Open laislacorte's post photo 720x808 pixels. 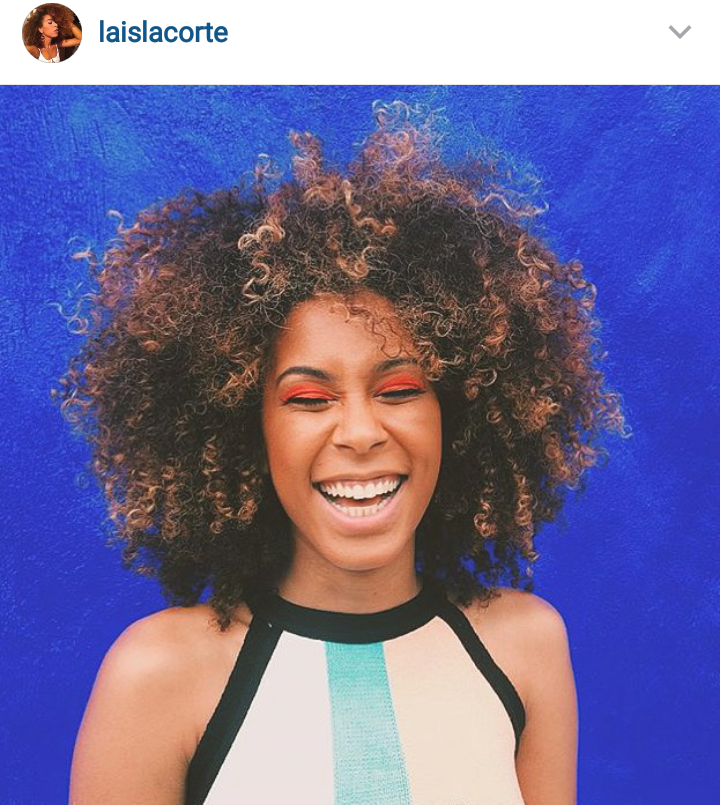coord(360,445)
